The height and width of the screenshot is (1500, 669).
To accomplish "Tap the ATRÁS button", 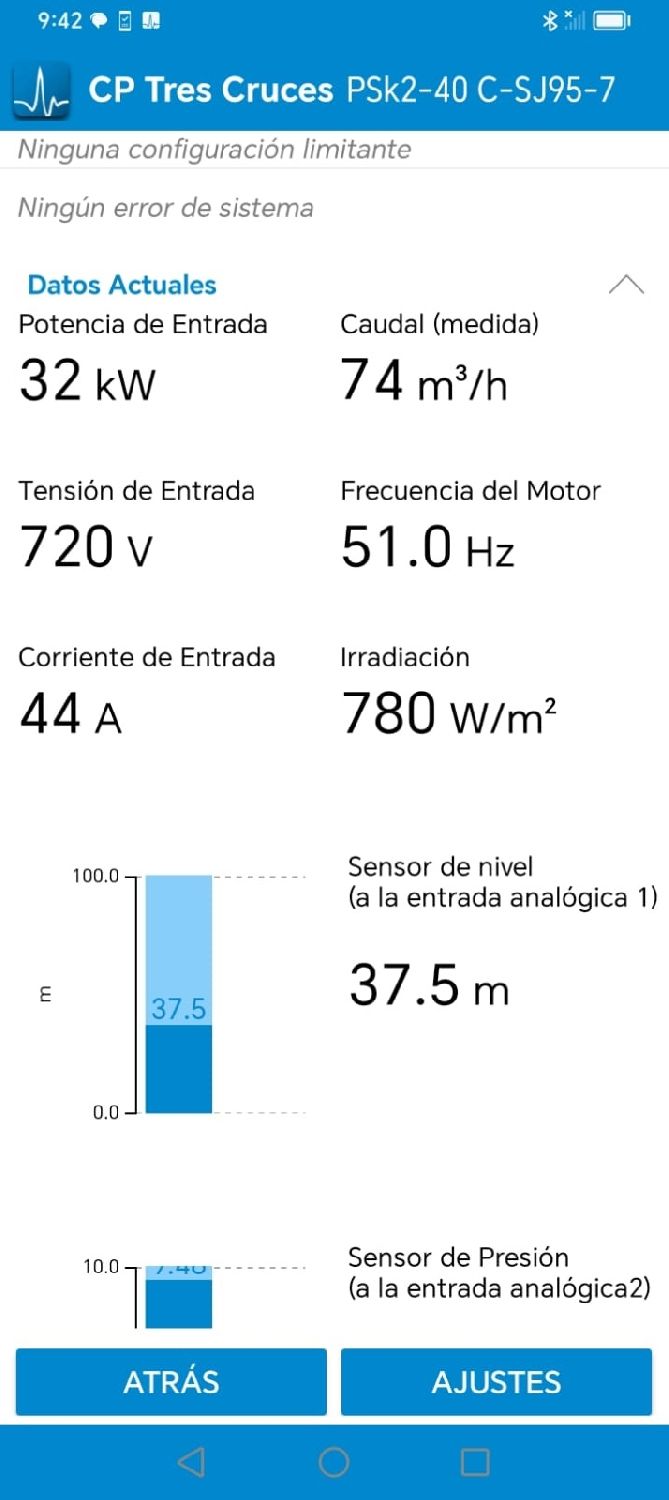I will click(x=171, y=1382).
